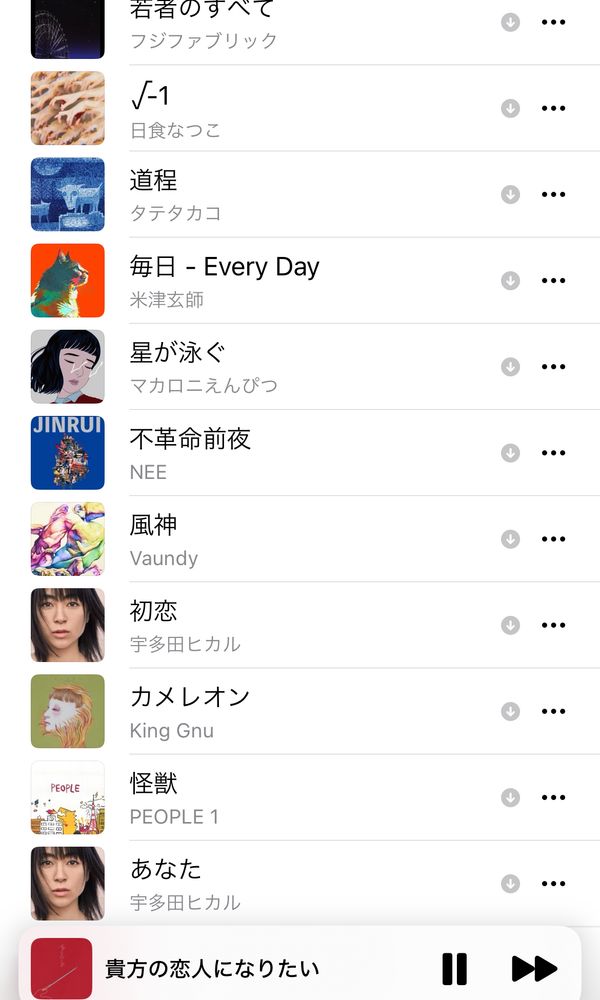Download the song 風神
Viewport: 600px width, 1000px height.
pos(510,538)
